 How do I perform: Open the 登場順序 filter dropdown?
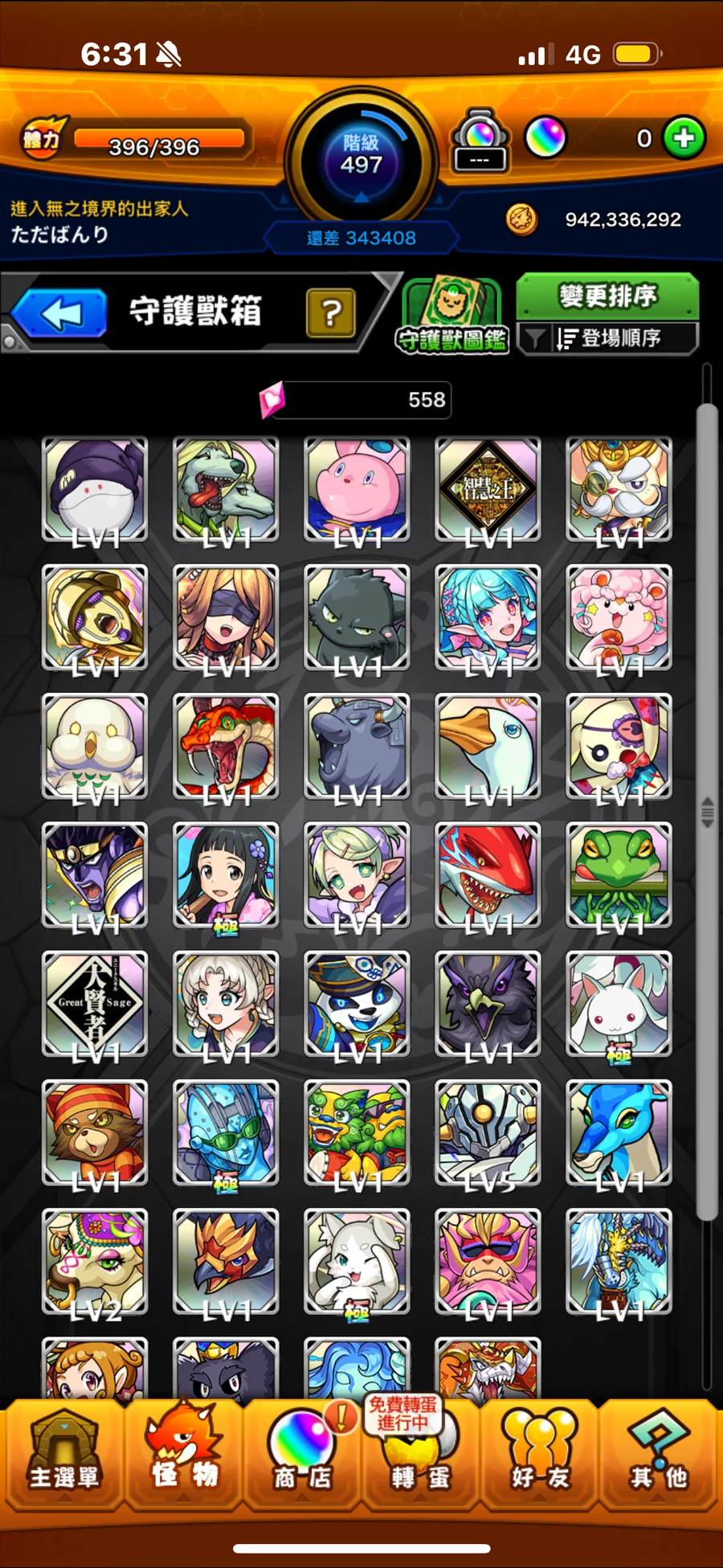coord(608,338)
